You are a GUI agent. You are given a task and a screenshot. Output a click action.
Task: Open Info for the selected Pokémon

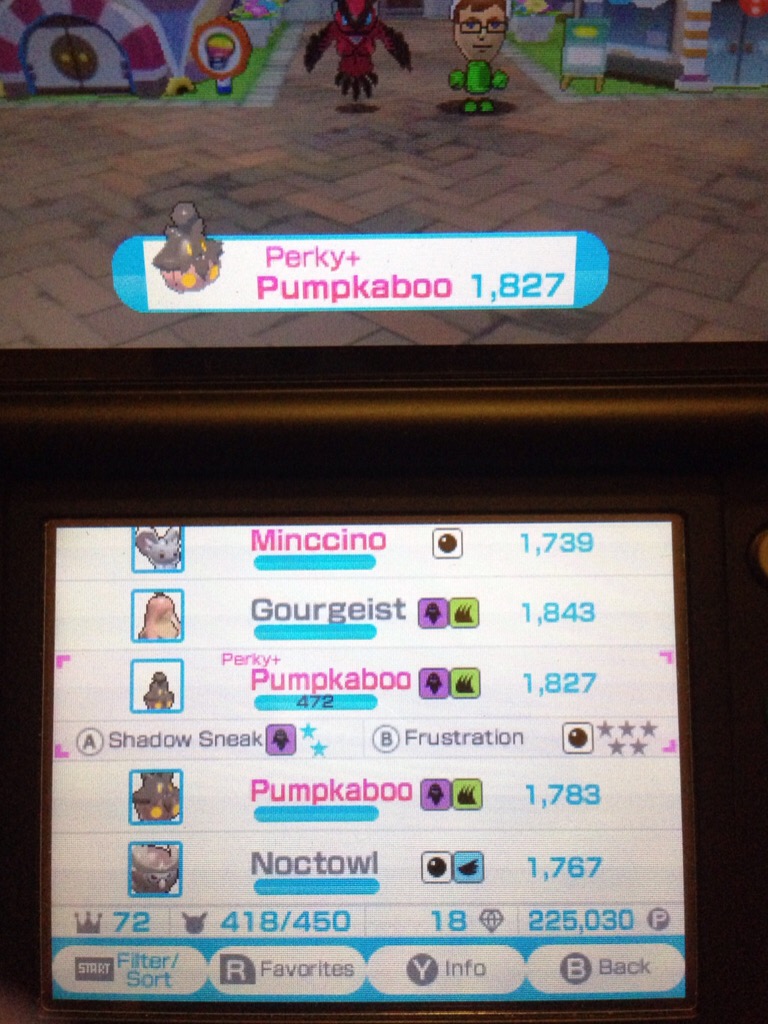(x=446, y=969)
